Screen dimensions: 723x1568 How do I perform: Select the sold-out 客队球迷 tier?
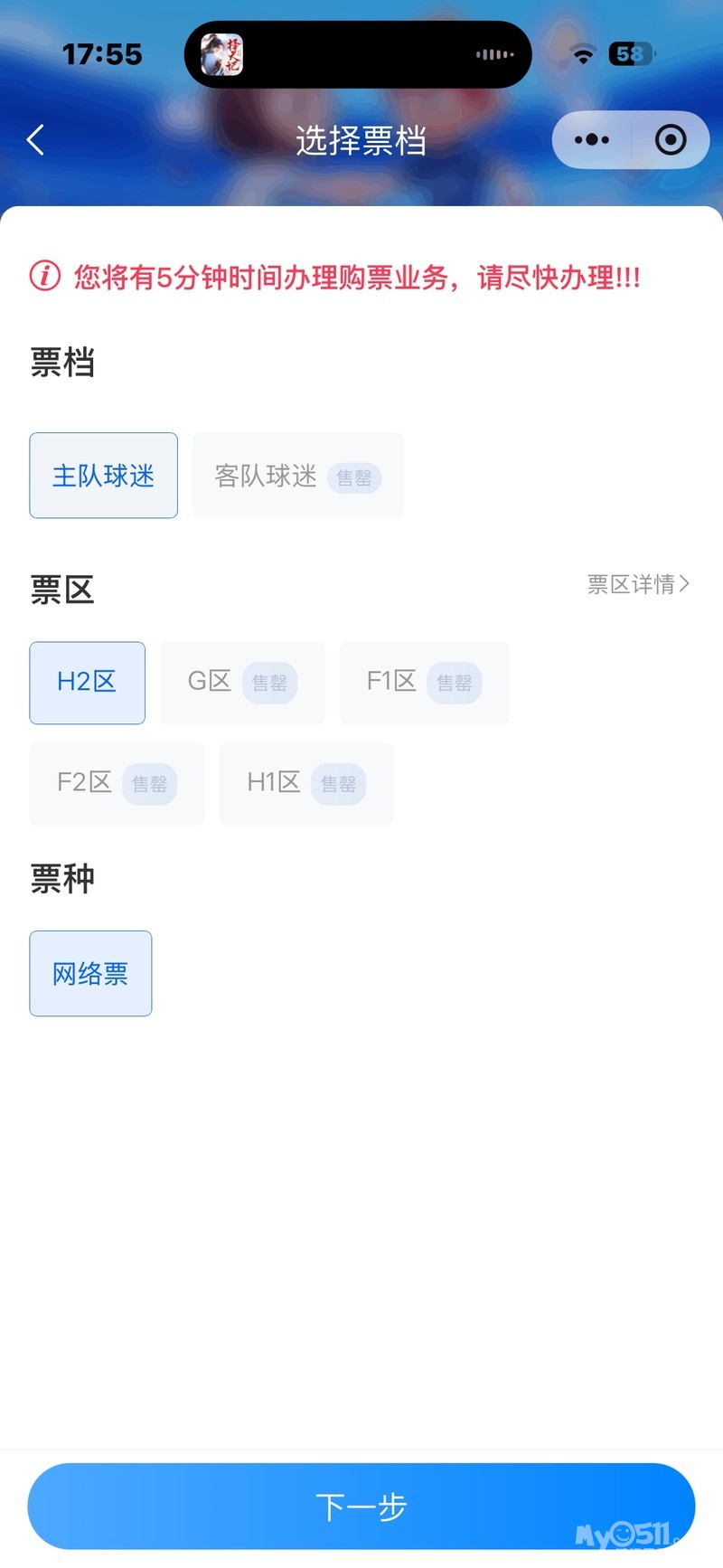pyautogui.click(x=297, y=476)
